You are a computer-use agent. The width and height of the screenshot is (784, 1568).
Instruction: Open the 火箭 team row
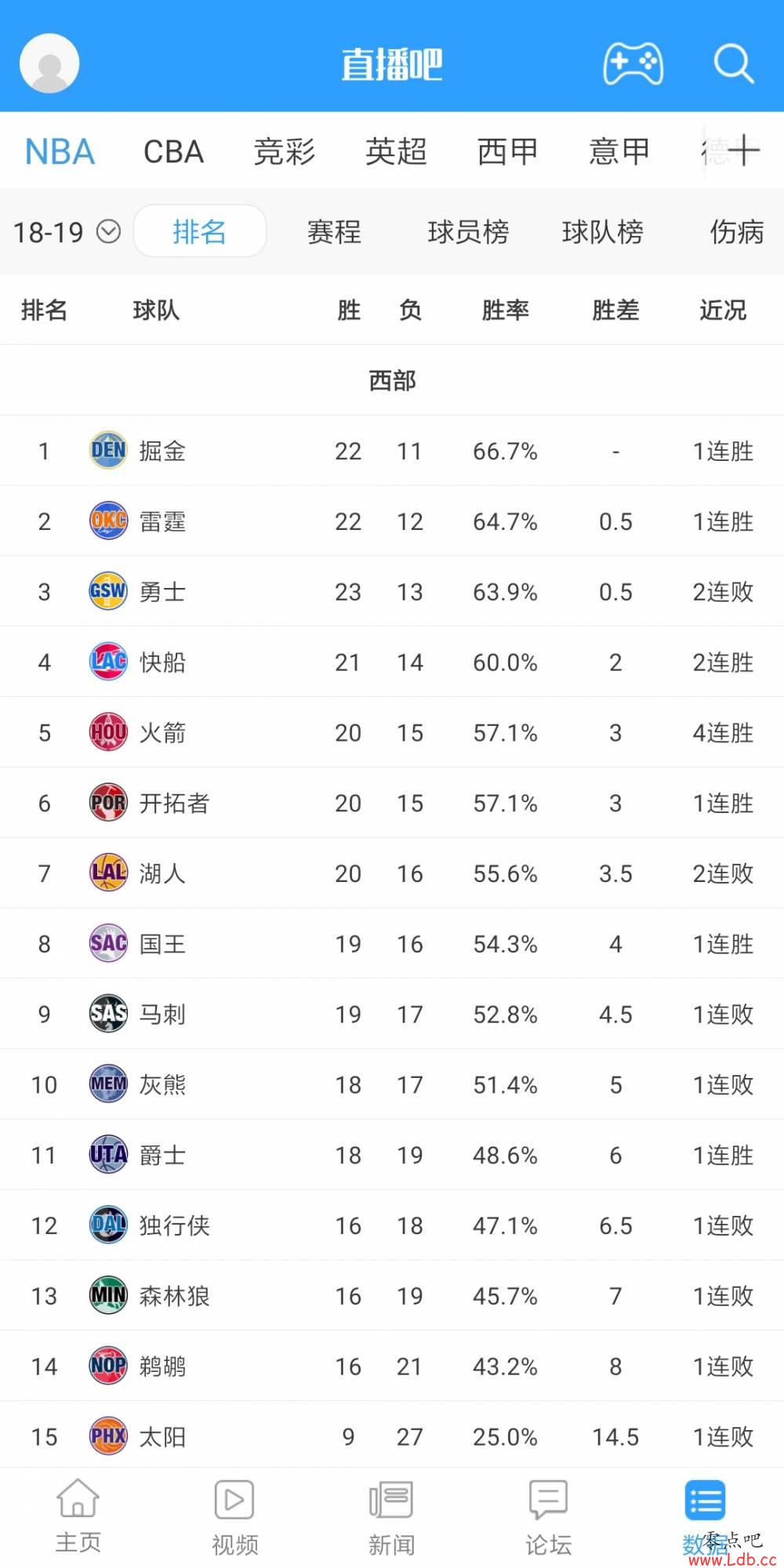coord(392,732)
